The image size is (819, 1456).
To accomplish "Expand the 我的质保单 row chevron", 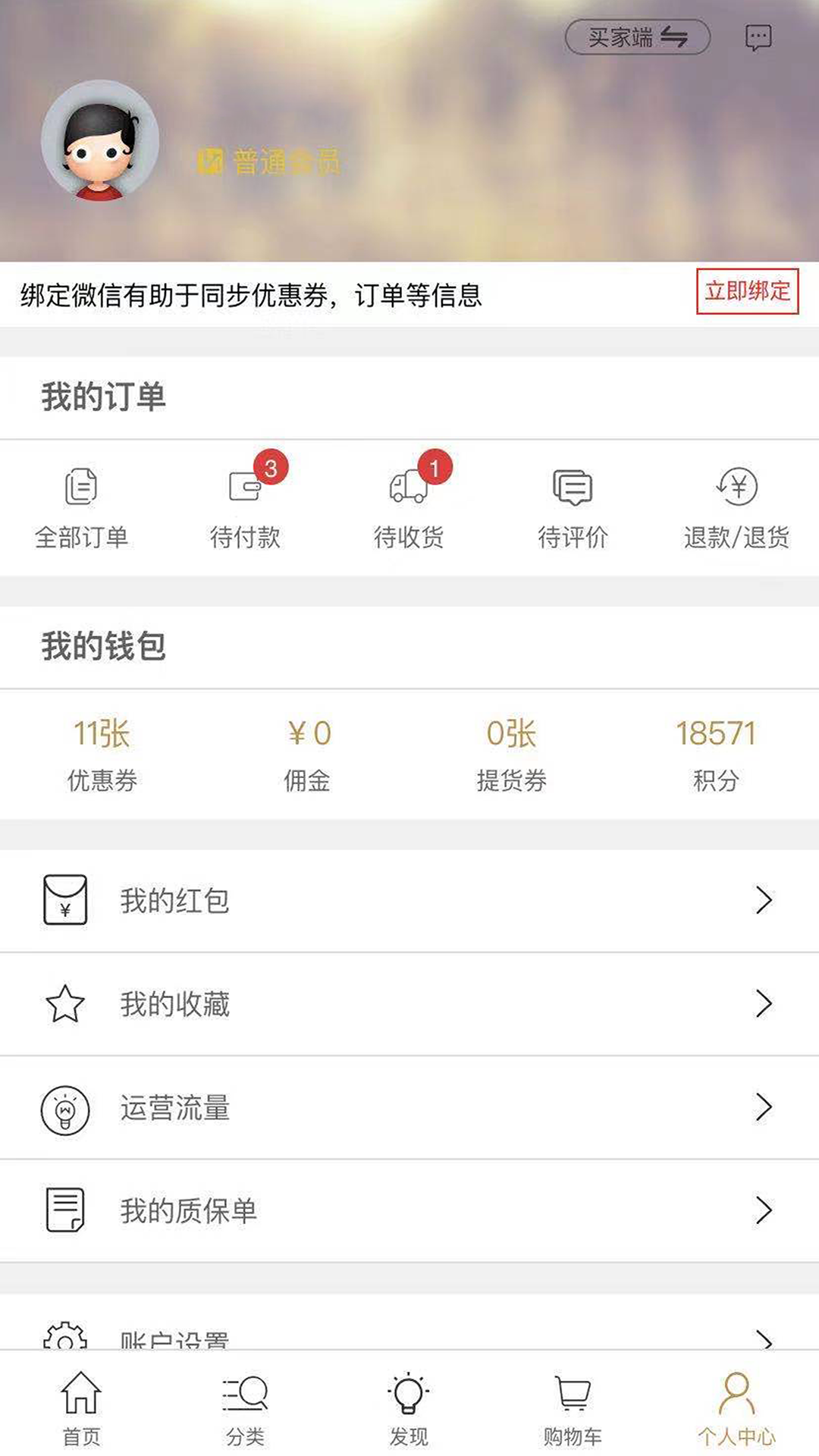I will click(764, 1213).
